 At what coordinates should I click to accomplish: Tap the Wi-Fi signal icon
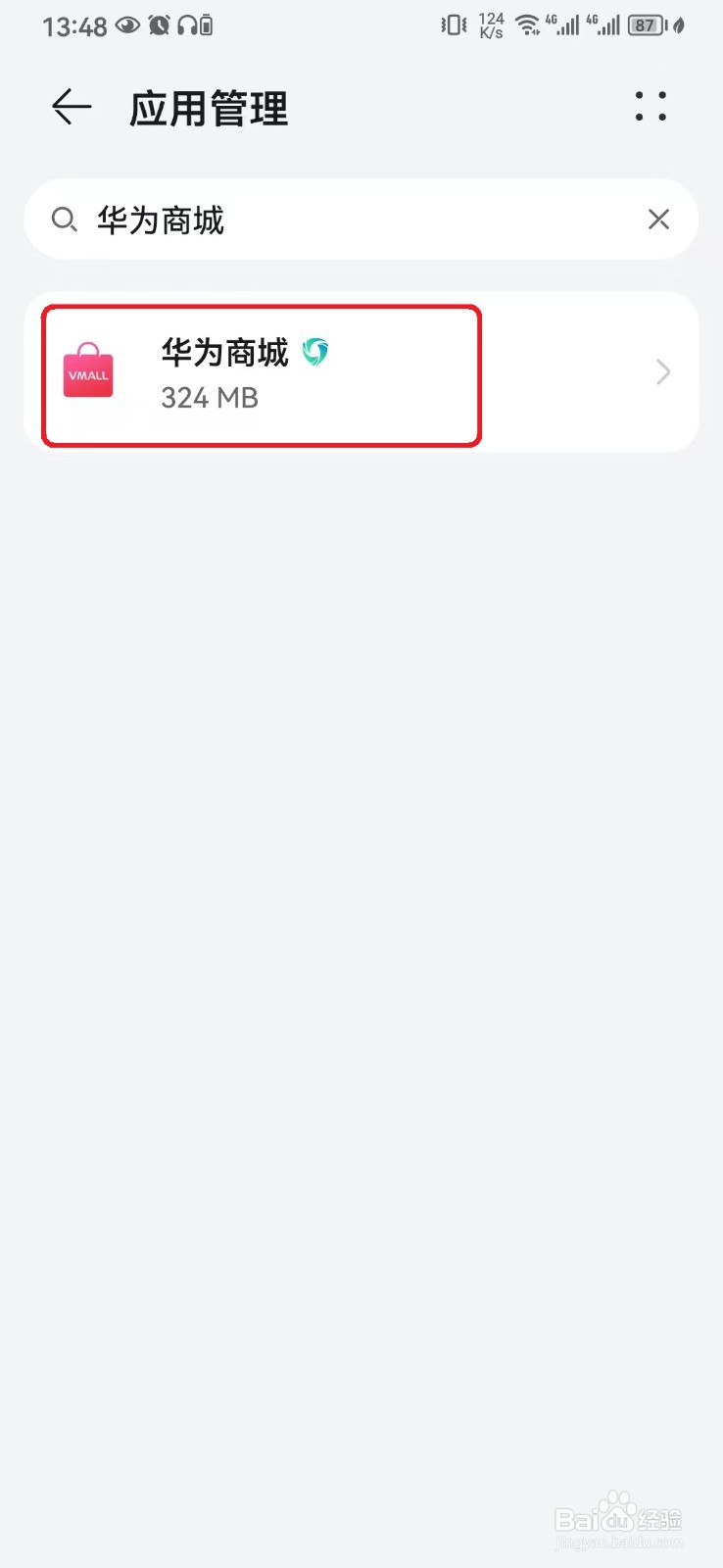(527, 25)
